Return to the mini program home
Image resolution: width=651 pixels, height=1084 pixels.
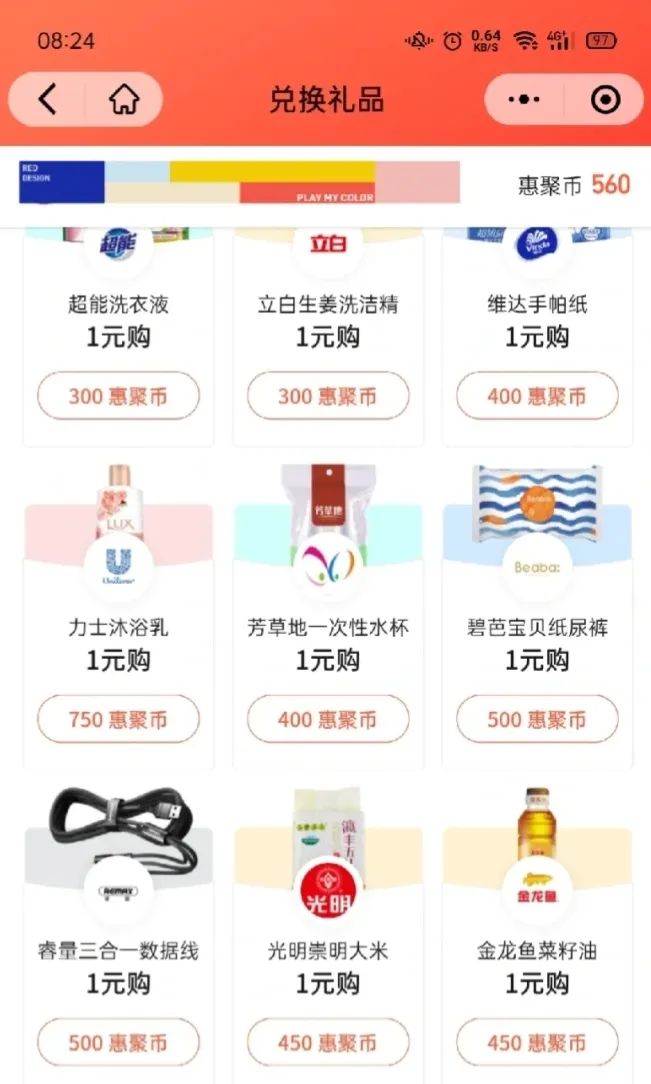(x=124, y=99)
